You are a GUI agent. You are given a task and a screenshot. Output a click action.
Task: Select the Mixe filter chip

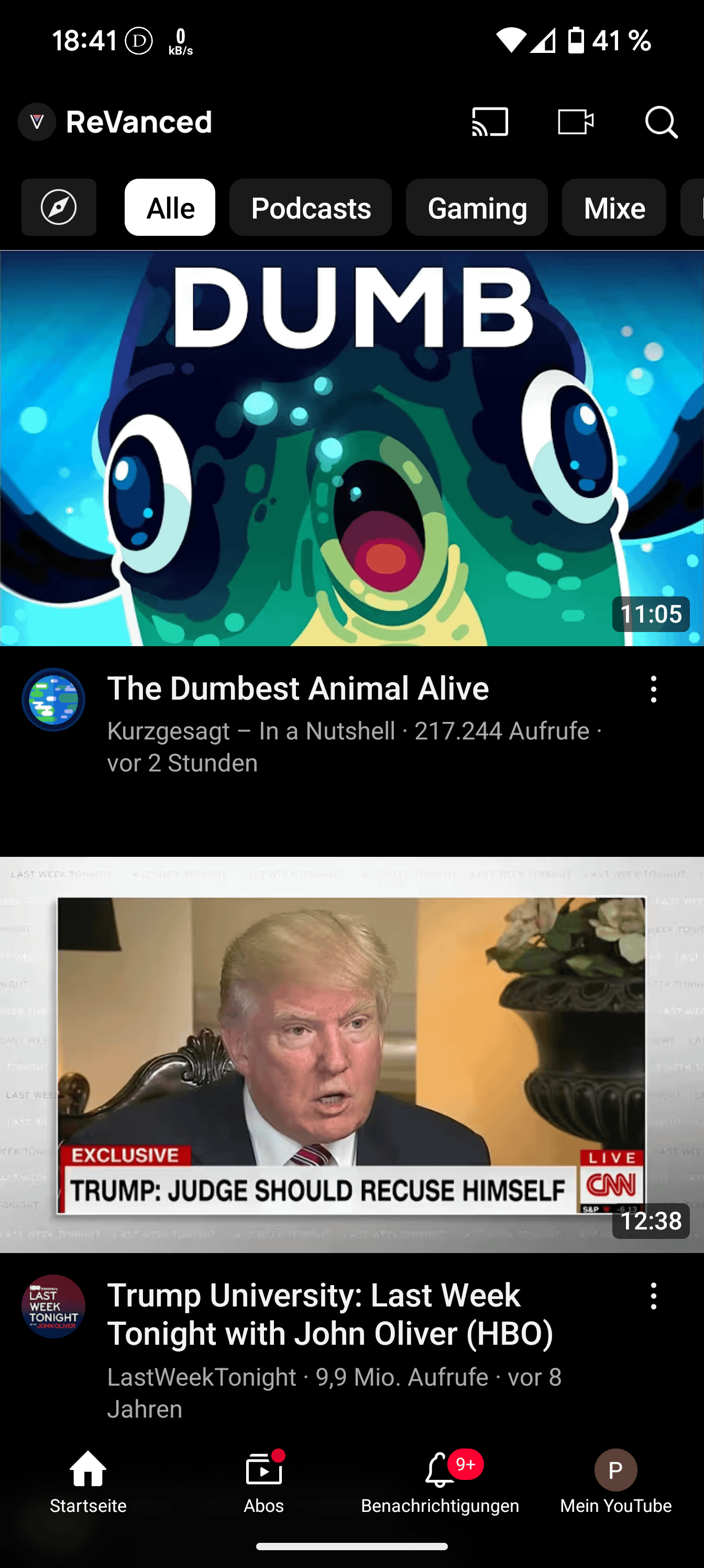pos(613,208)
